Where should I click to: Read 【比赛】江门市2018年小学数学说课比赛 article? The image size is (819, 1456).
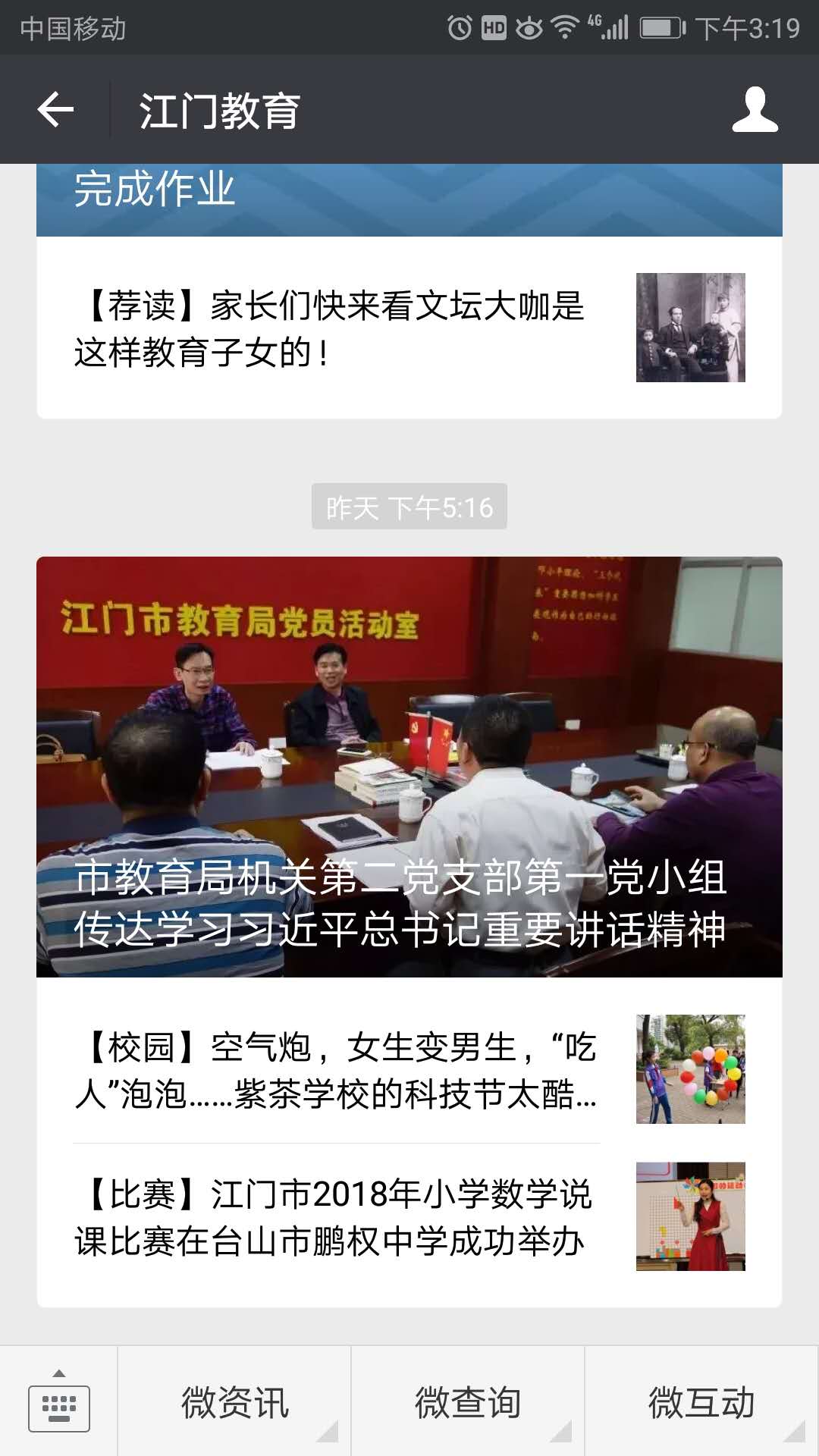(409, 1217)
